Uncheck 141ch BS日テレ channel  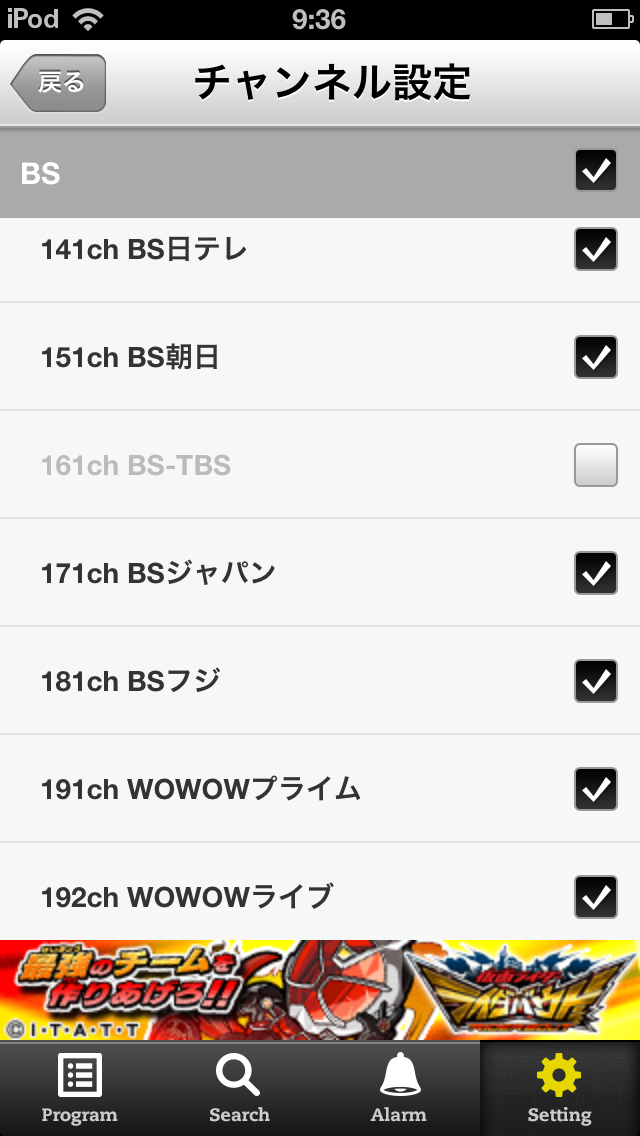pyautogui.click(x=596, y=249)
